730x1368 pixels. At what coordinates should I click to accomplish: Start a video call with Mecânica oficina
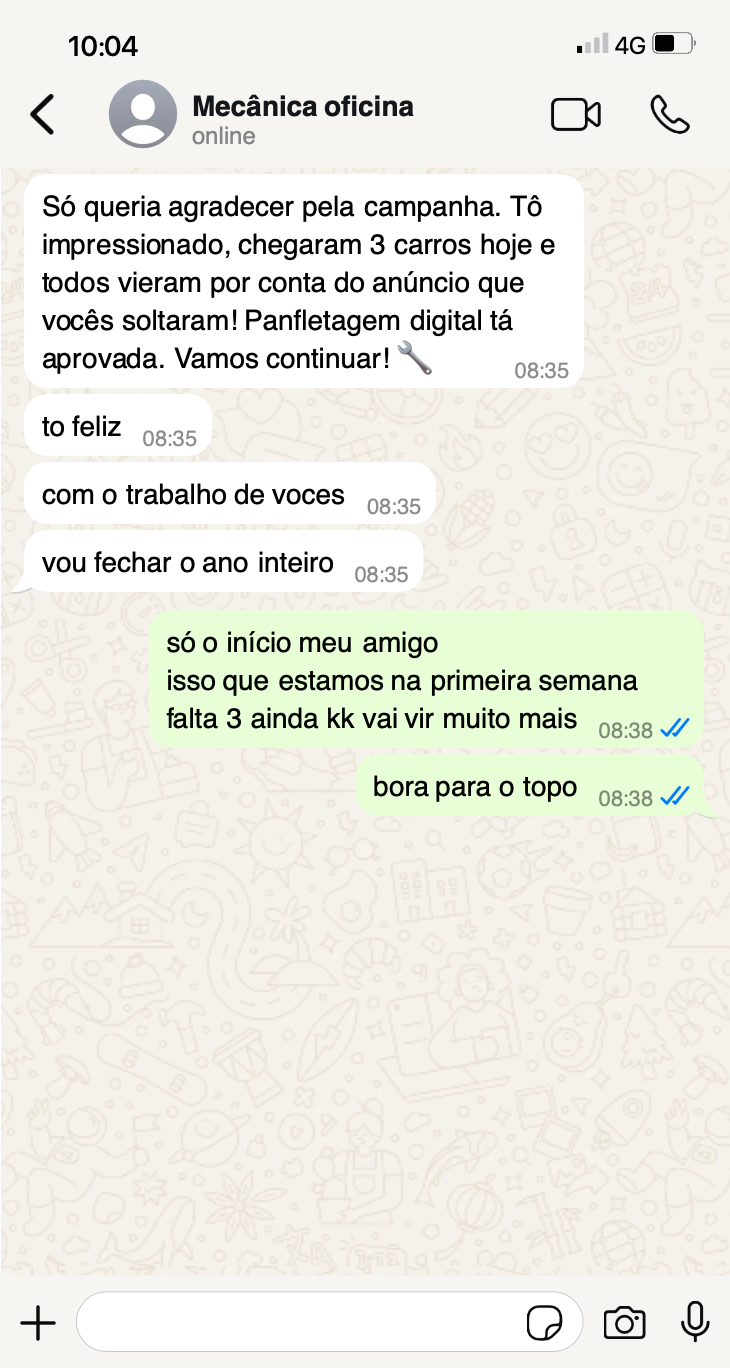pos(576,115)
